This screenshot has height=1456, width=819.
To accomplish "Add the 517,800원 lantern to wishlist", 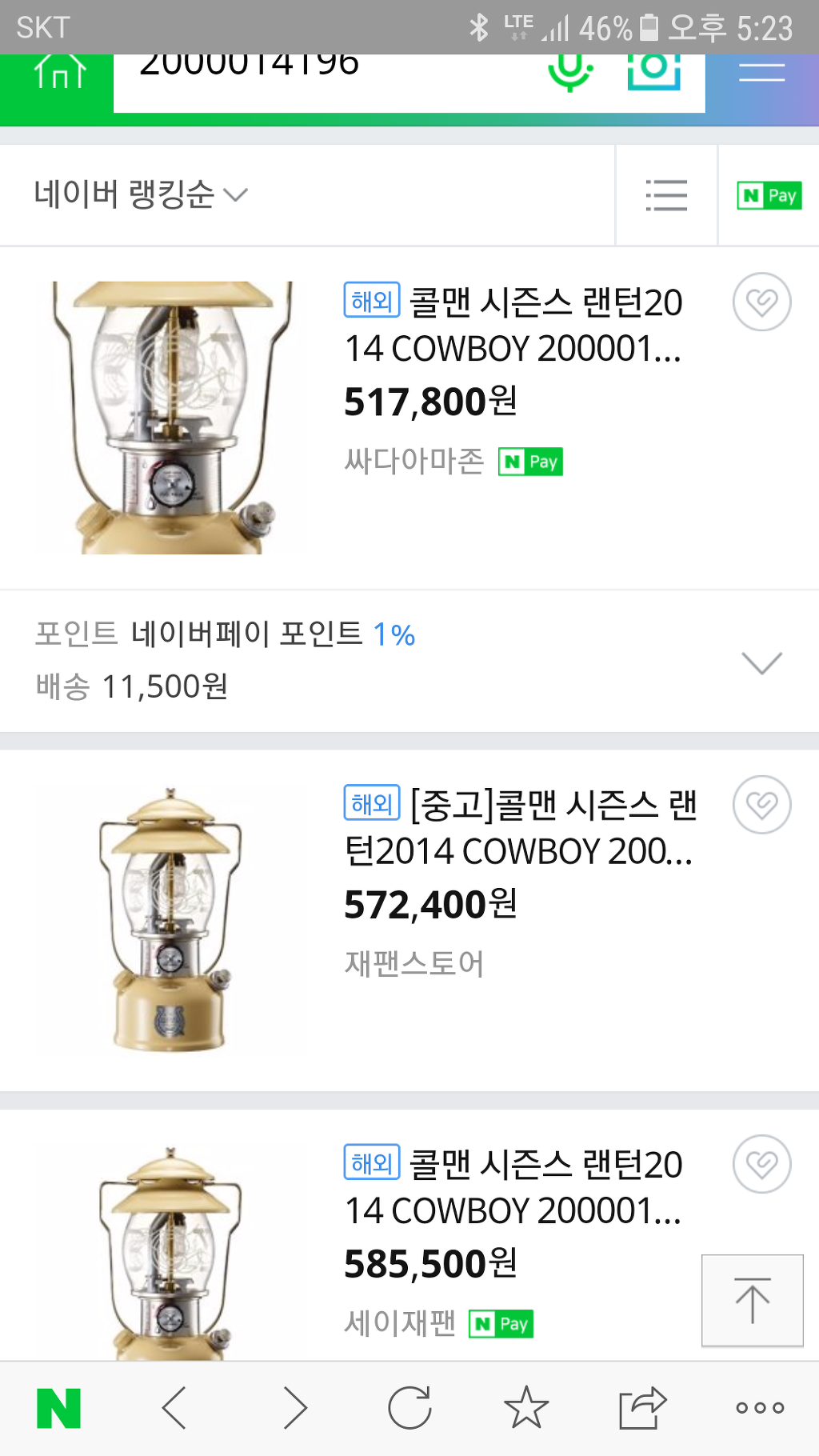I will click(761, 302).
